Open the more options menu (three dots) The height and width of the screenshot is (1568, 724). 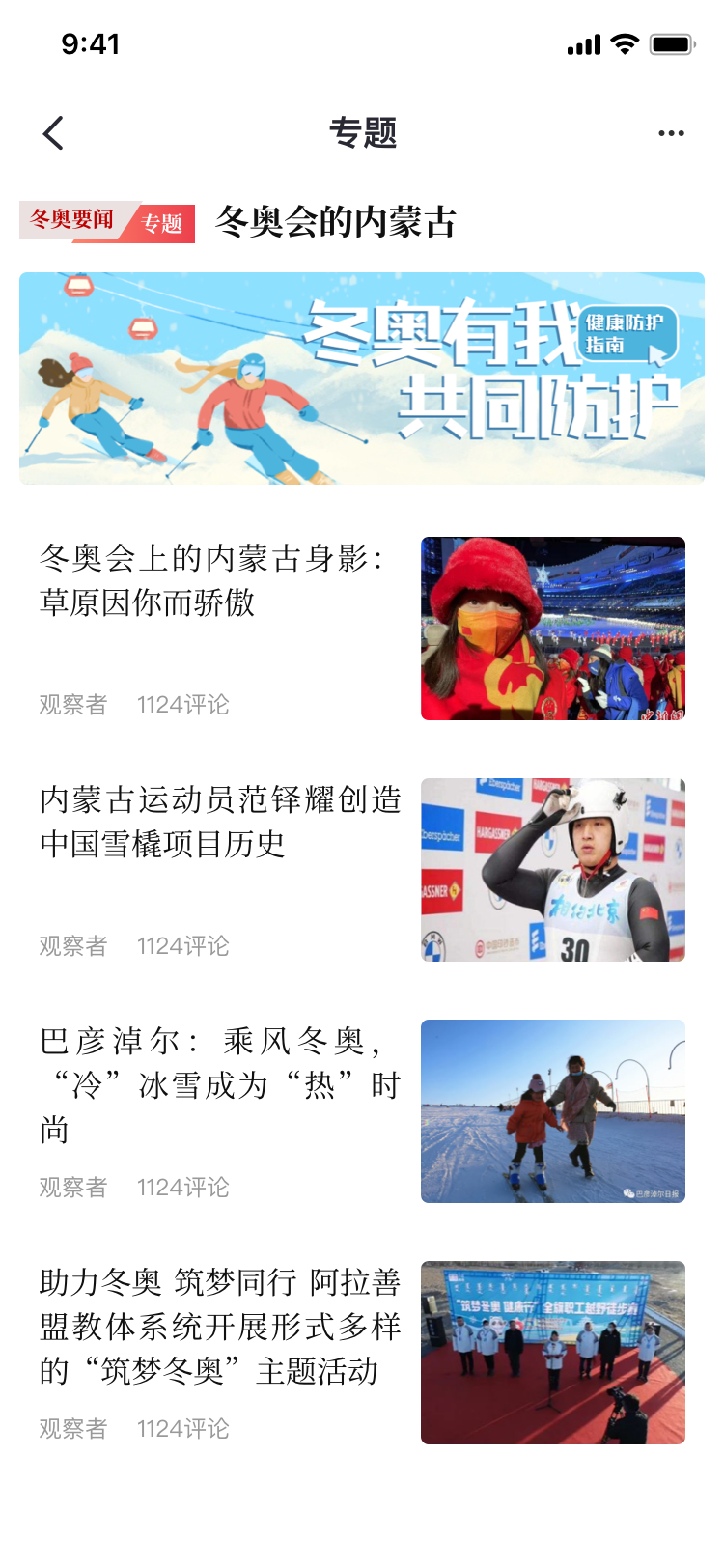(670, 132)
